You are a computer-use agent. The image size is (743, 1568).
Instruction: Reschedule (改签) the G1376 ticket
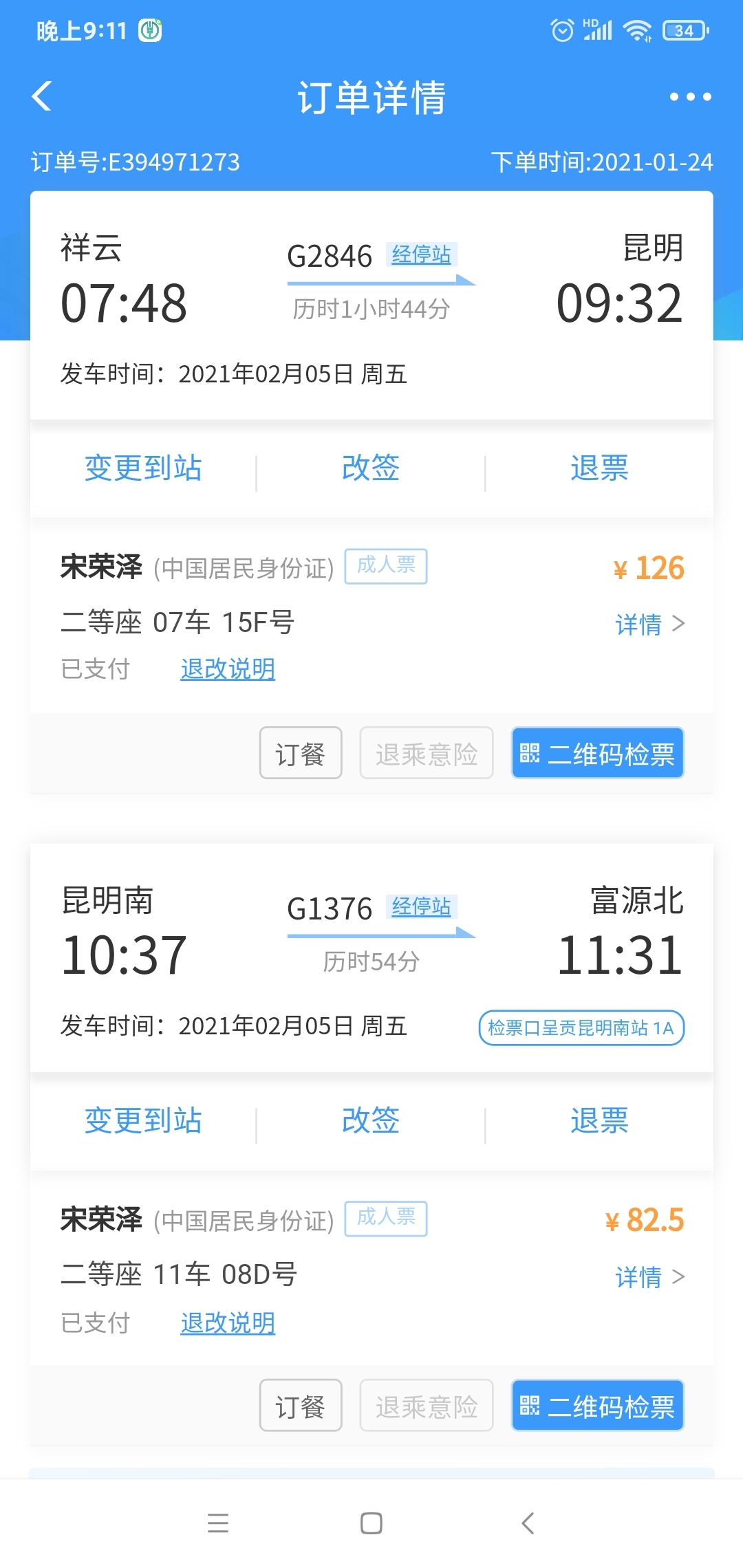(371, 1121)
